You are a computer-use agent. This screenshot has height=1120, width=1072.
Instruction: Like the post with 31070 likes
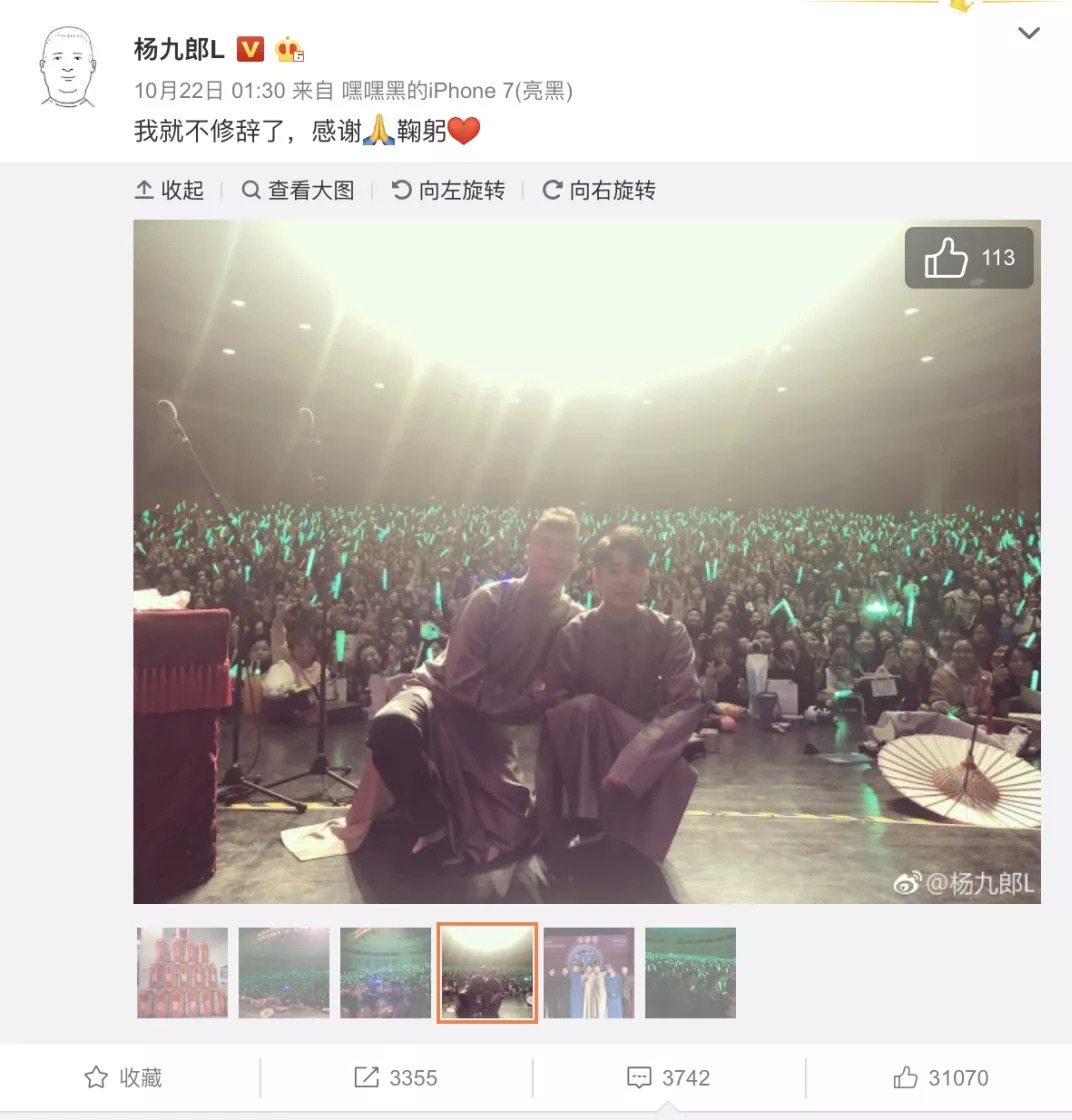[x=940, y=1077]
